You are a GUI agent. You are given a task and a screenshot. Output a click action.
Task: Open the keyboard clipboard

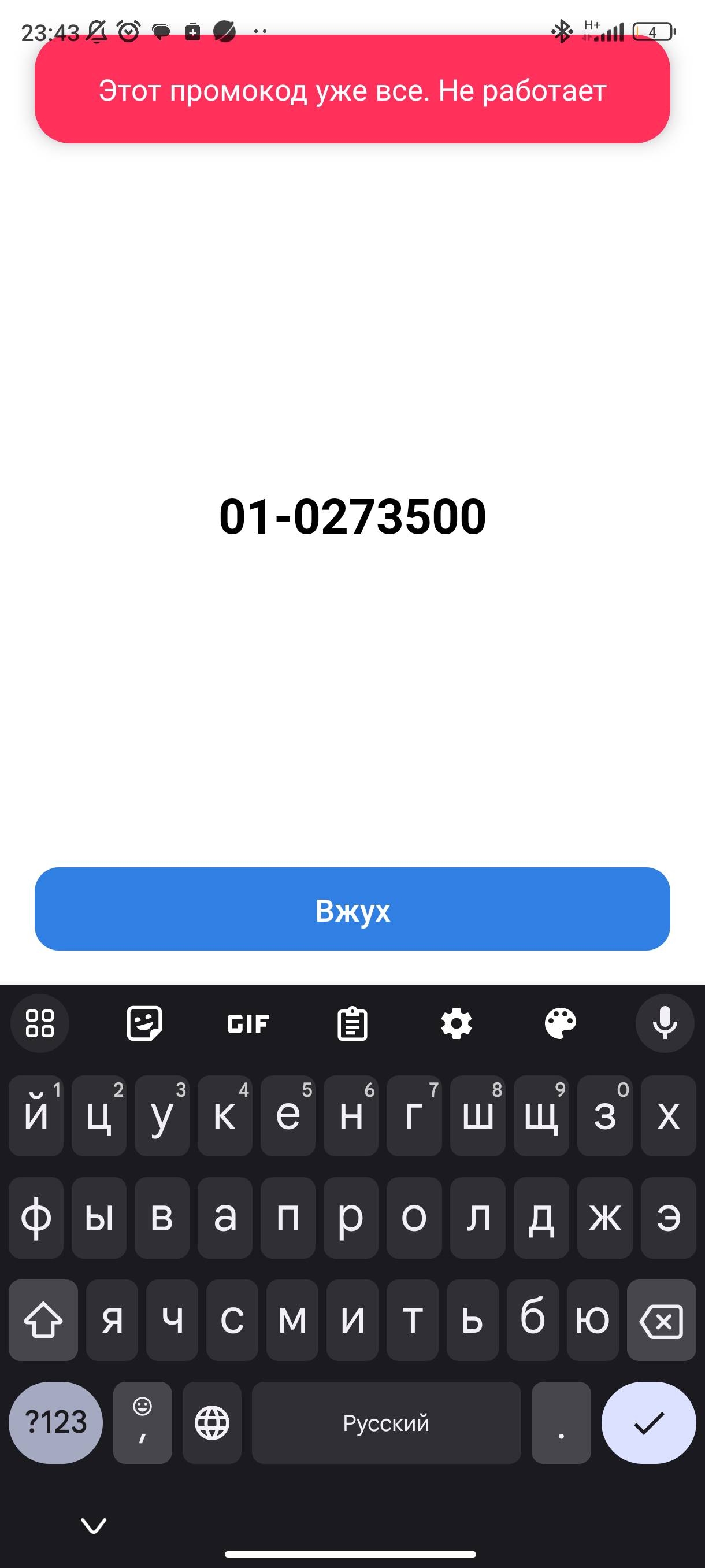point(352,1023)
